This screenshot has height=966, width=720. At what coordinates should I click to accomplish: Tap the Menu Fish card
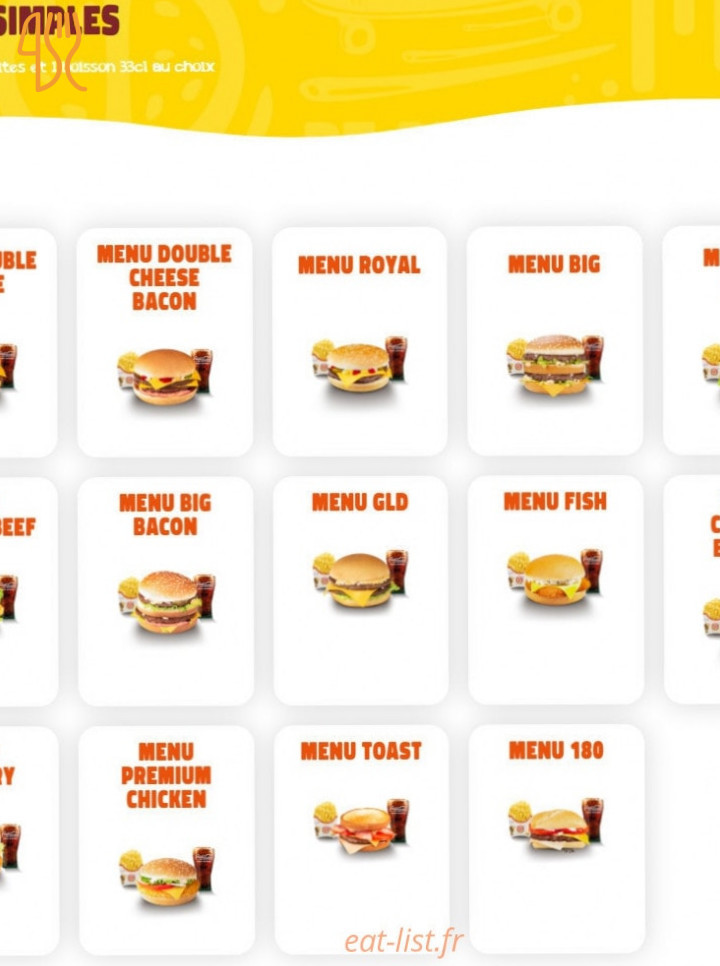555,590
